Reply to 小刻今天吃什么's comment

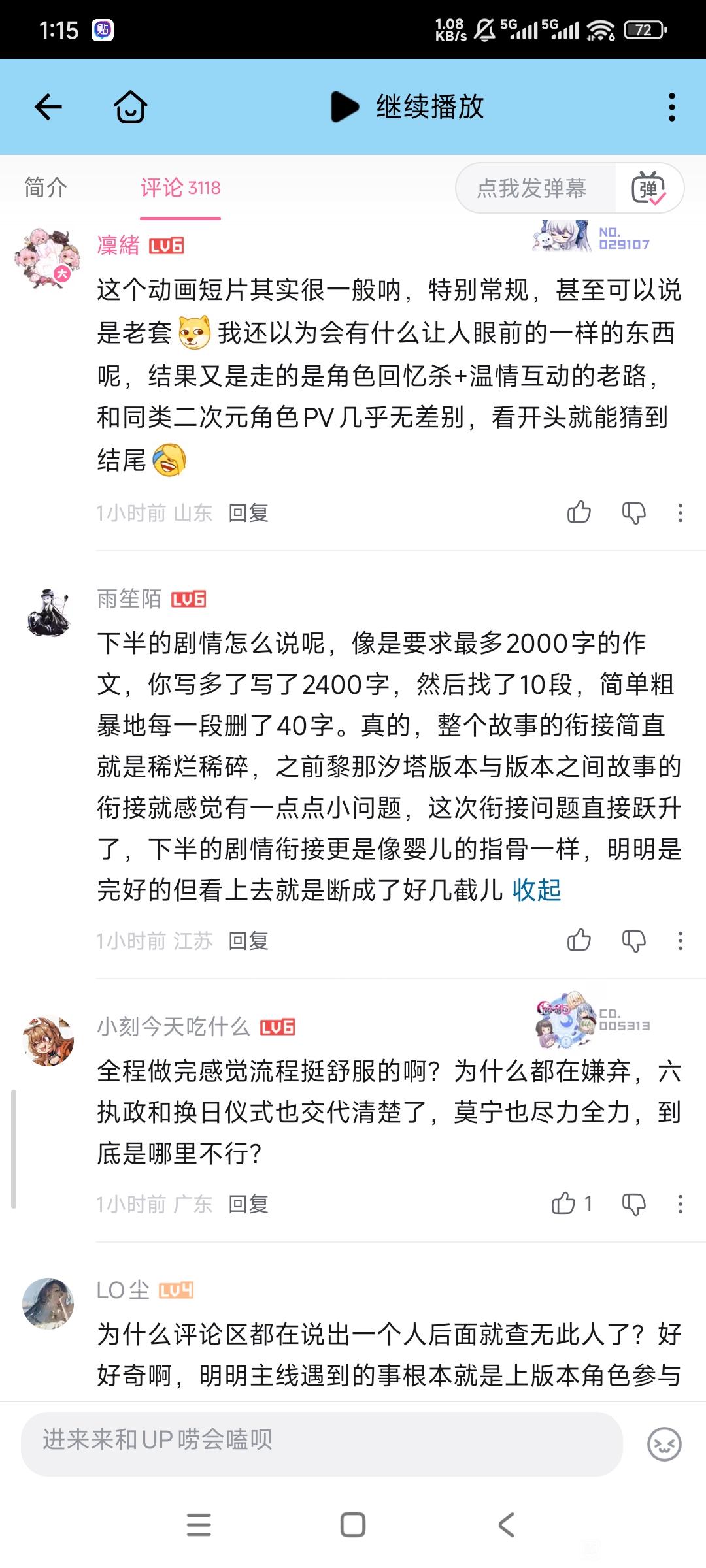pyautogui.click(x=248, y=1204)
